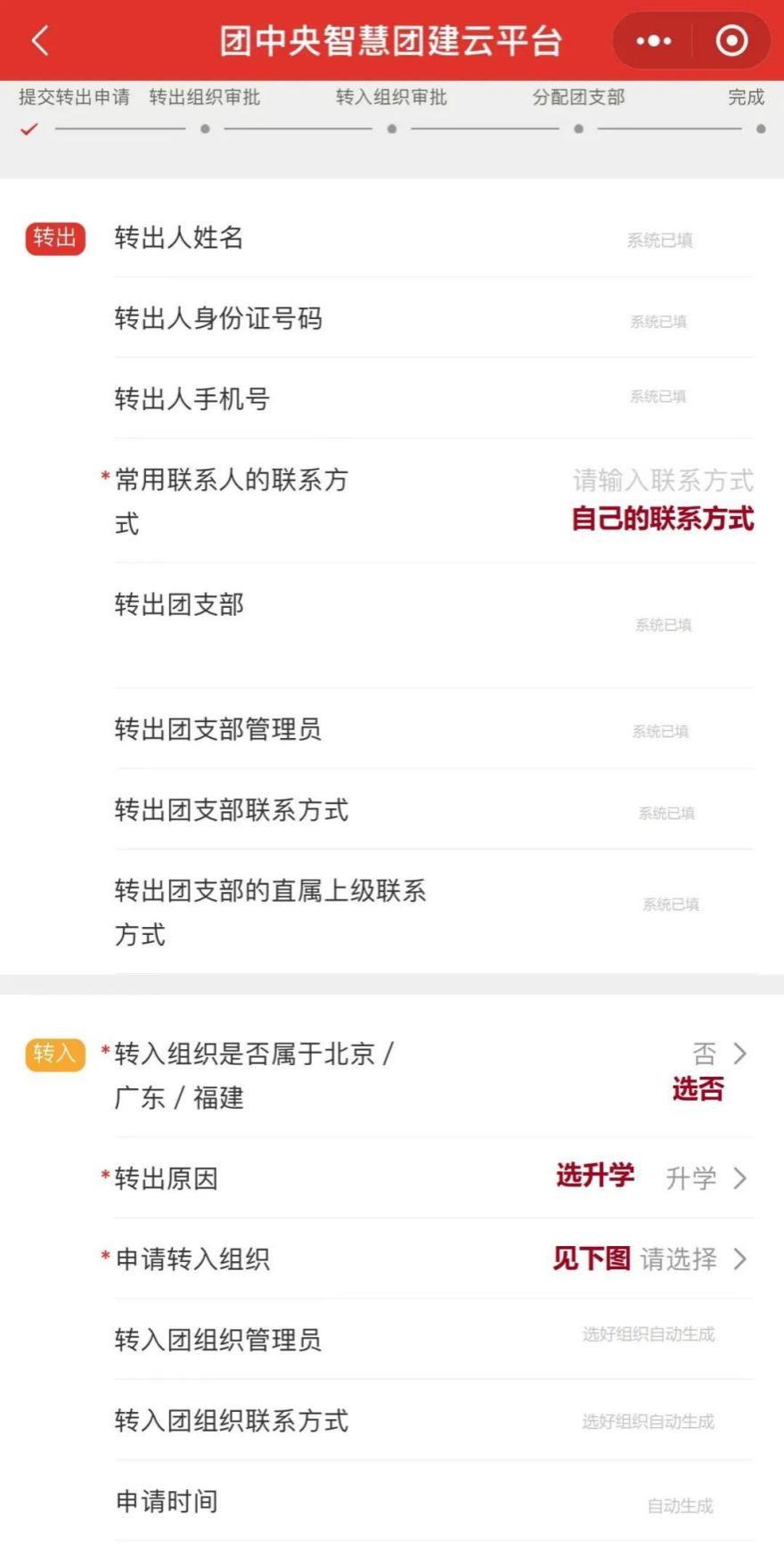This screenshot has height=1550, width=784.
Task: Open the mini-program three-dot menu
Action: click(x=653, y=41)
